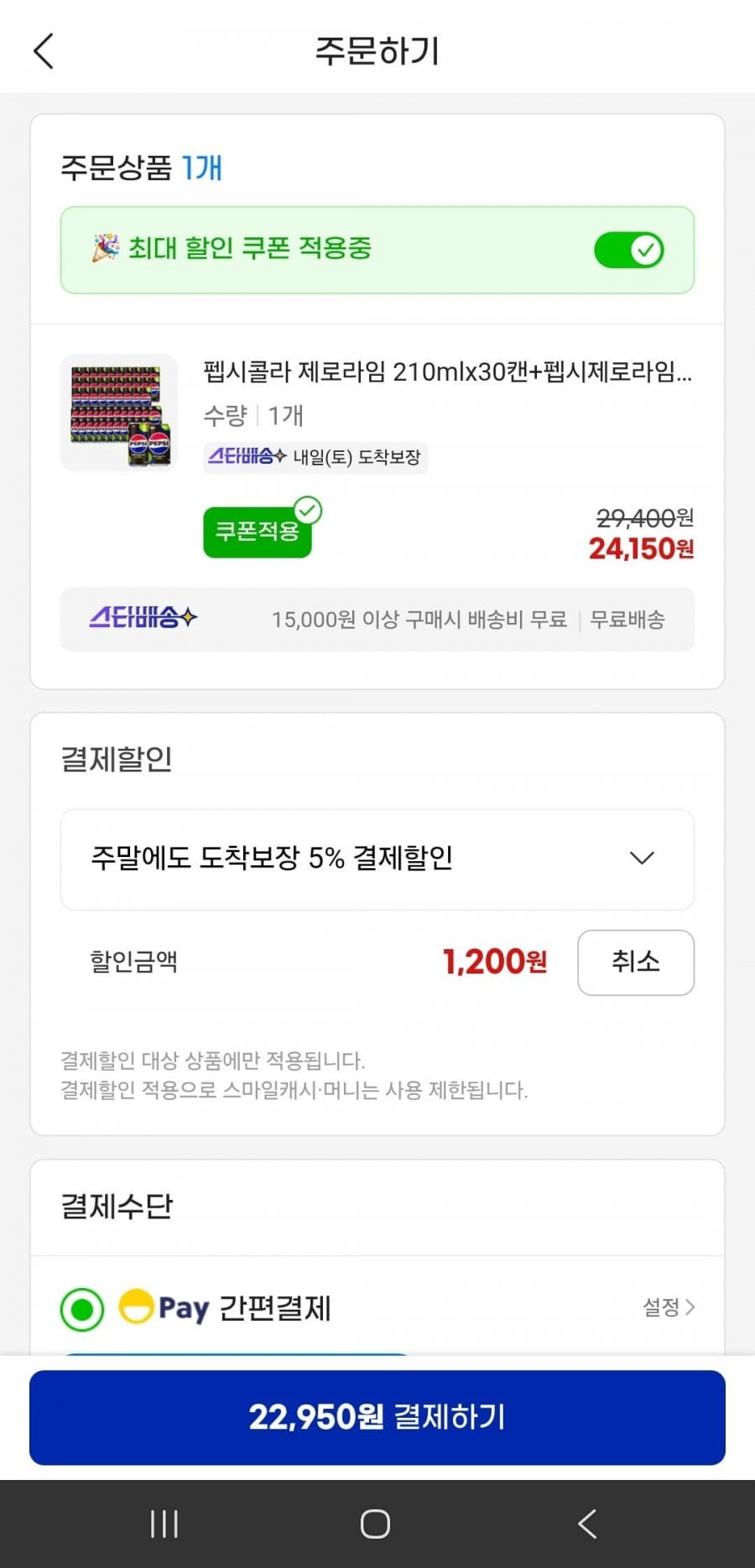755x1568 pixels.
Task: Open recent apps from navigation bar
Action: coord(164,1524)
